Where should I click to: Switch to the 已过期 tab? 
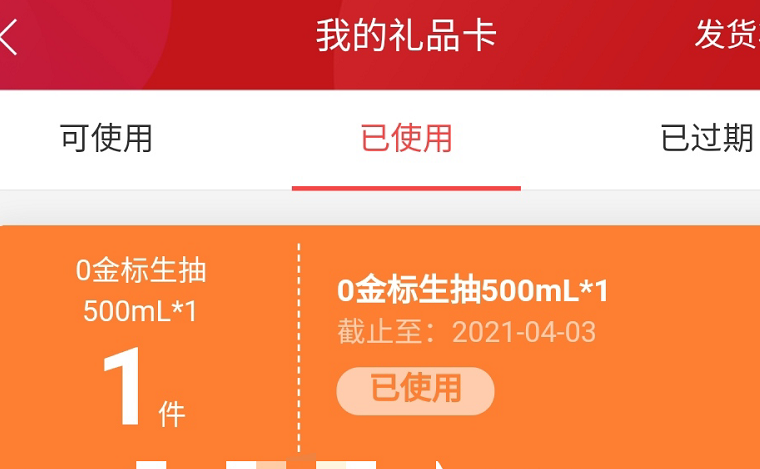coord(706,138)
